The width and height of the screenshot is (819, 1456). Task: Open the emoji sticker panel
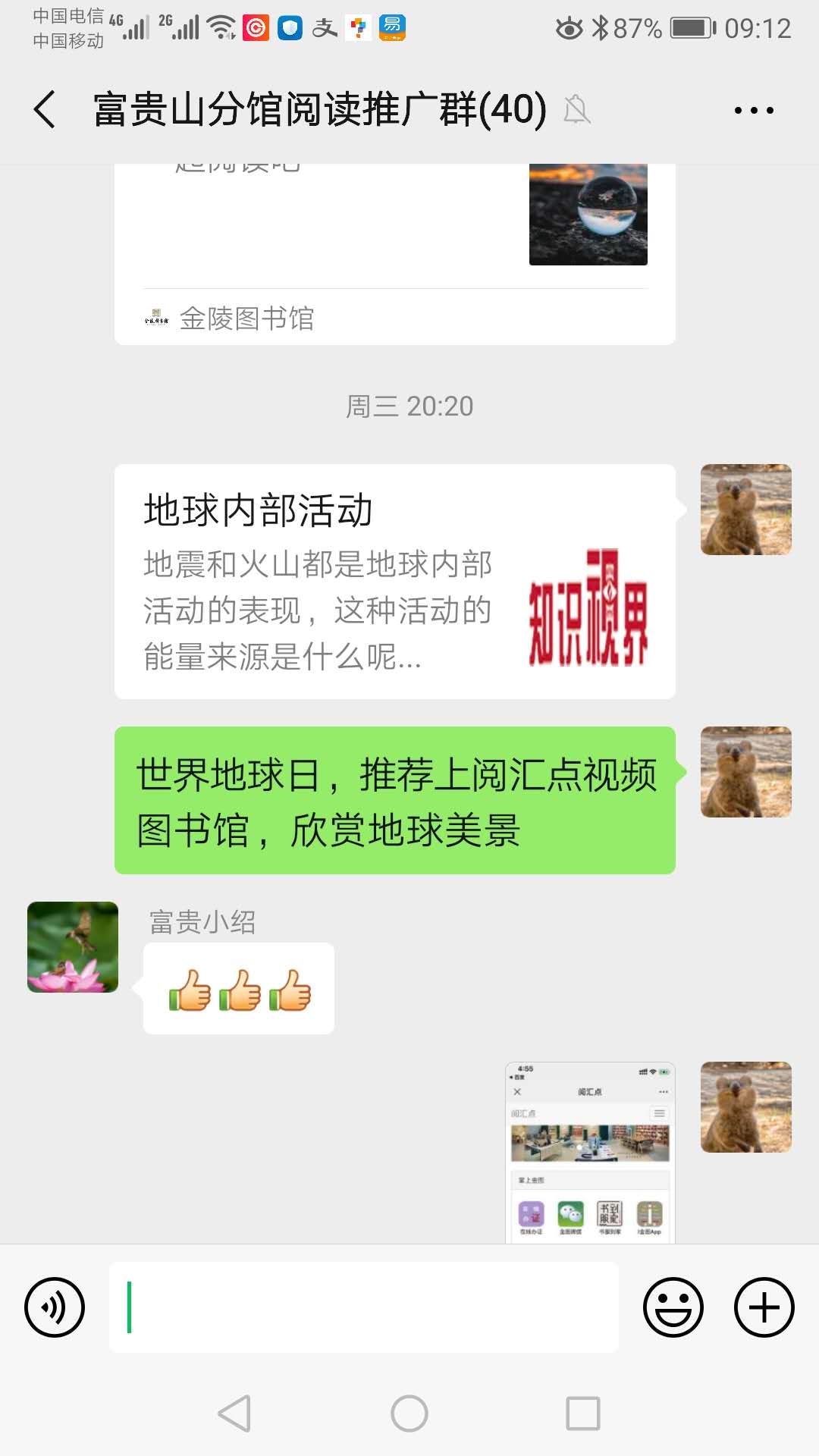[673, 1307]
